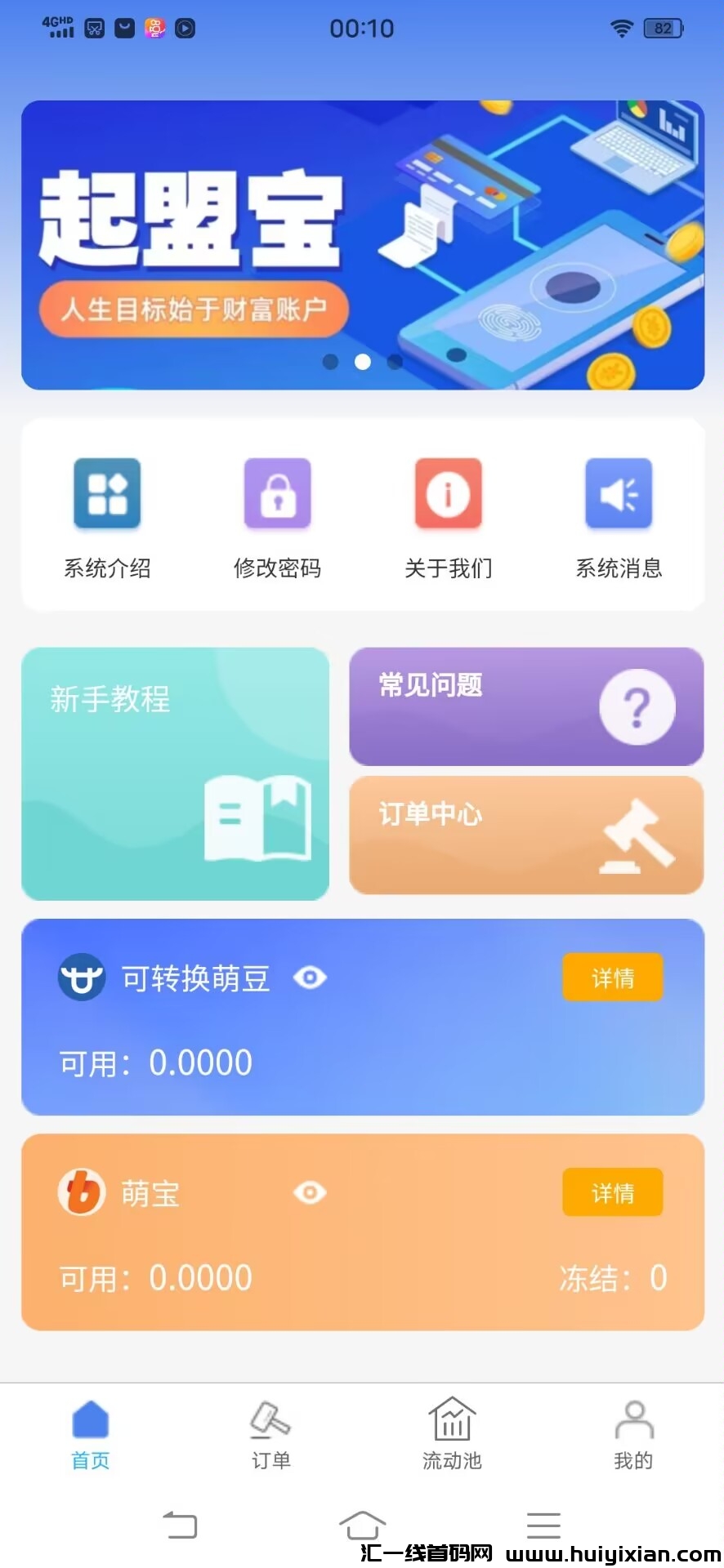Switch to the 订单 tab
The height and width of the screenshot is (1568, 724).
pos(271,1435)
